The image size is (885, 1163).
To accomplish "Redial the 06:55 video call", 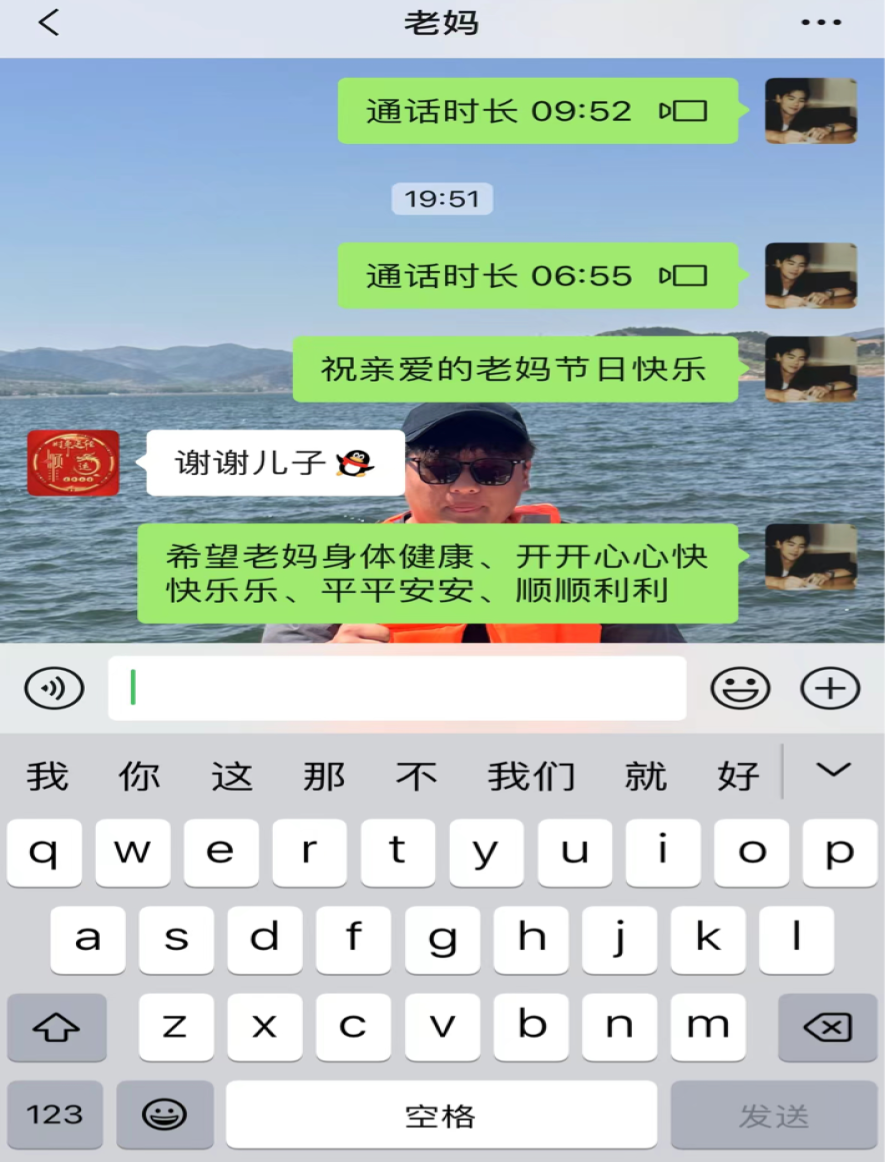I will click(x=537, y=275).
